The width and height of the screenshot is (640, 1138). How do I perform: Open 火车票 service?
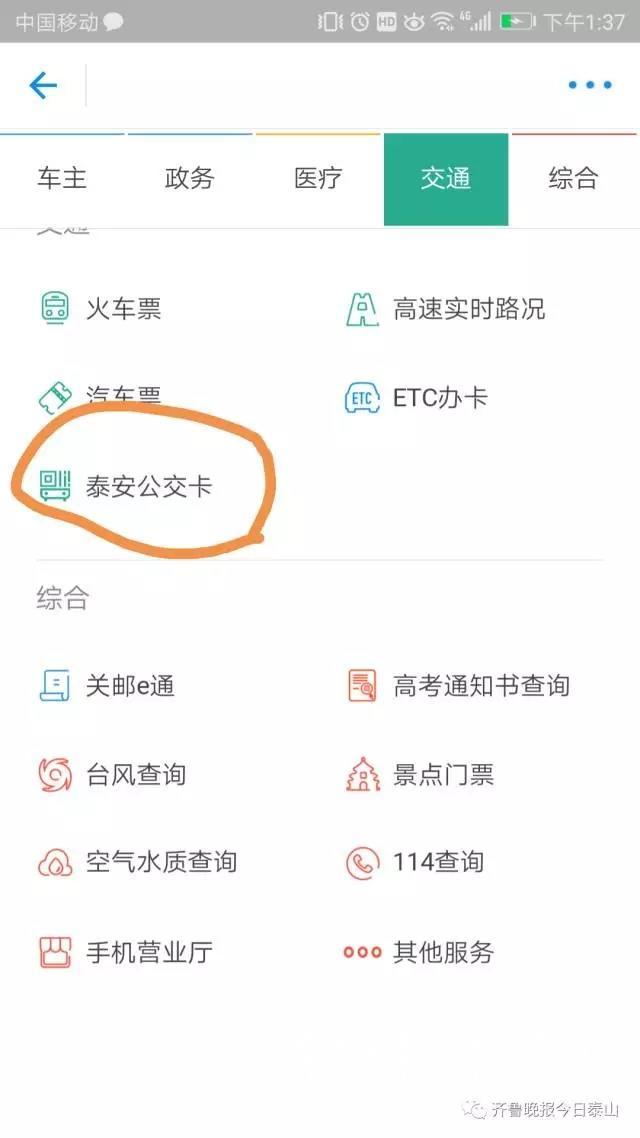pyautogui.click(x=100, y=309)
